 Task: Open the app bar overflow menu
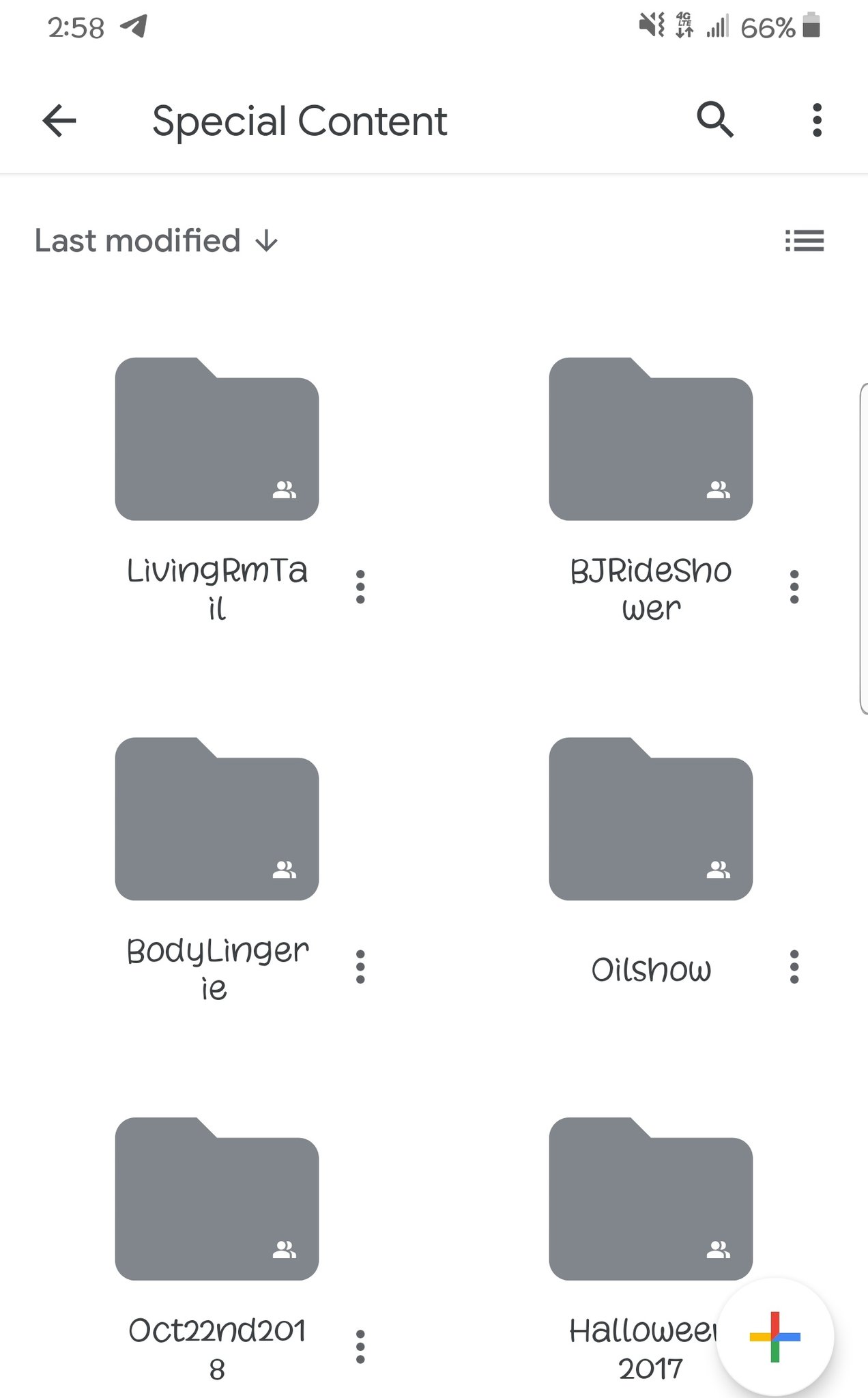click(x=817, y=121)
